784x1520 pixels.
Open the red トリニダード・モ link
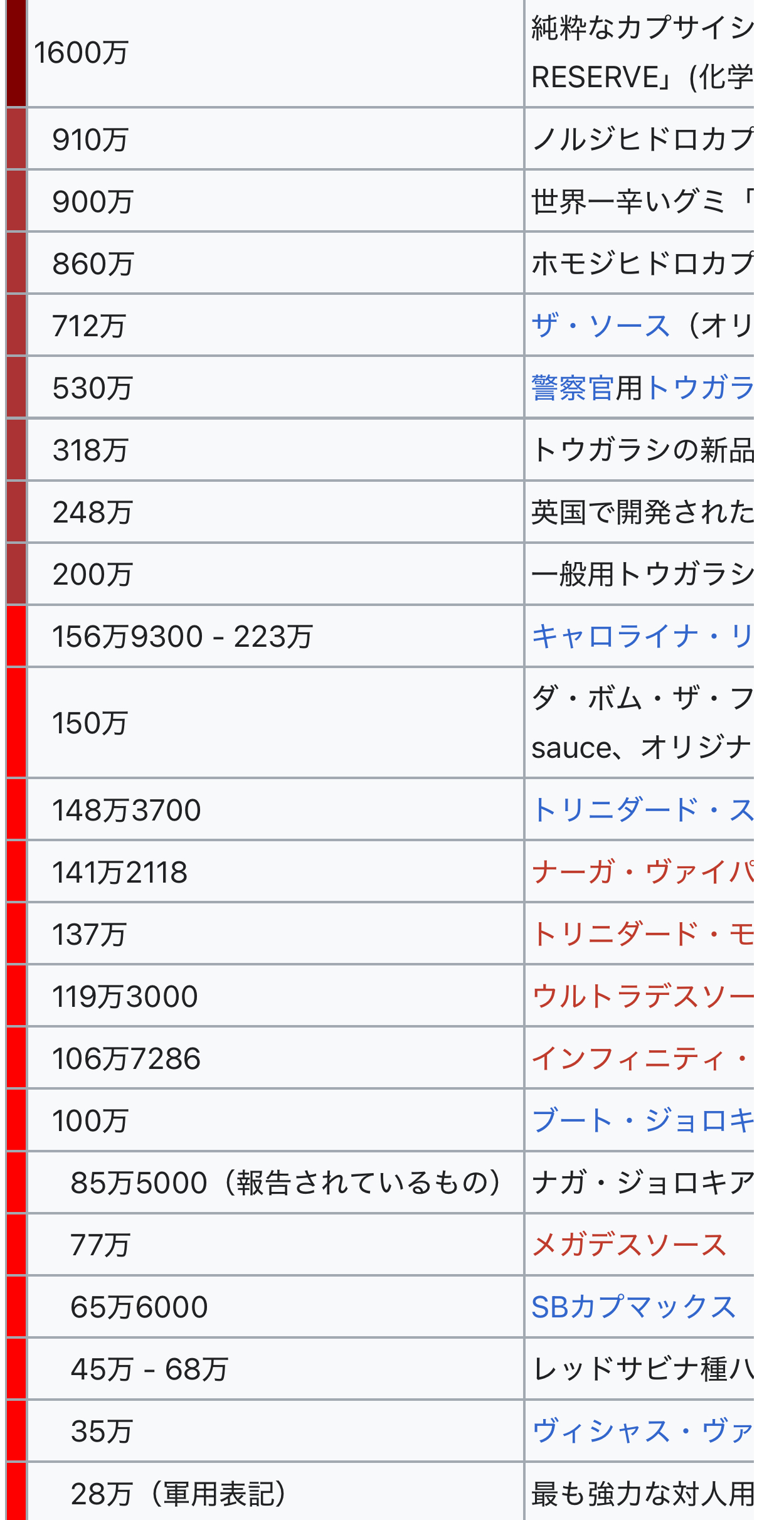coord(642,934)
